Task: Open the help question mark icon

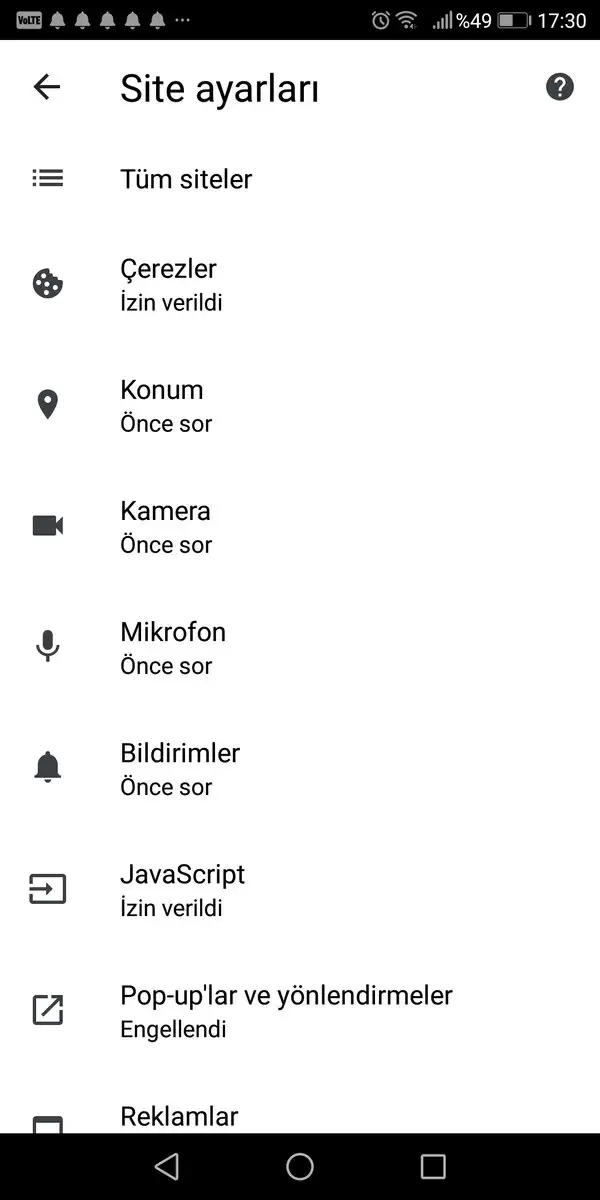Action: tap(559, 88)
